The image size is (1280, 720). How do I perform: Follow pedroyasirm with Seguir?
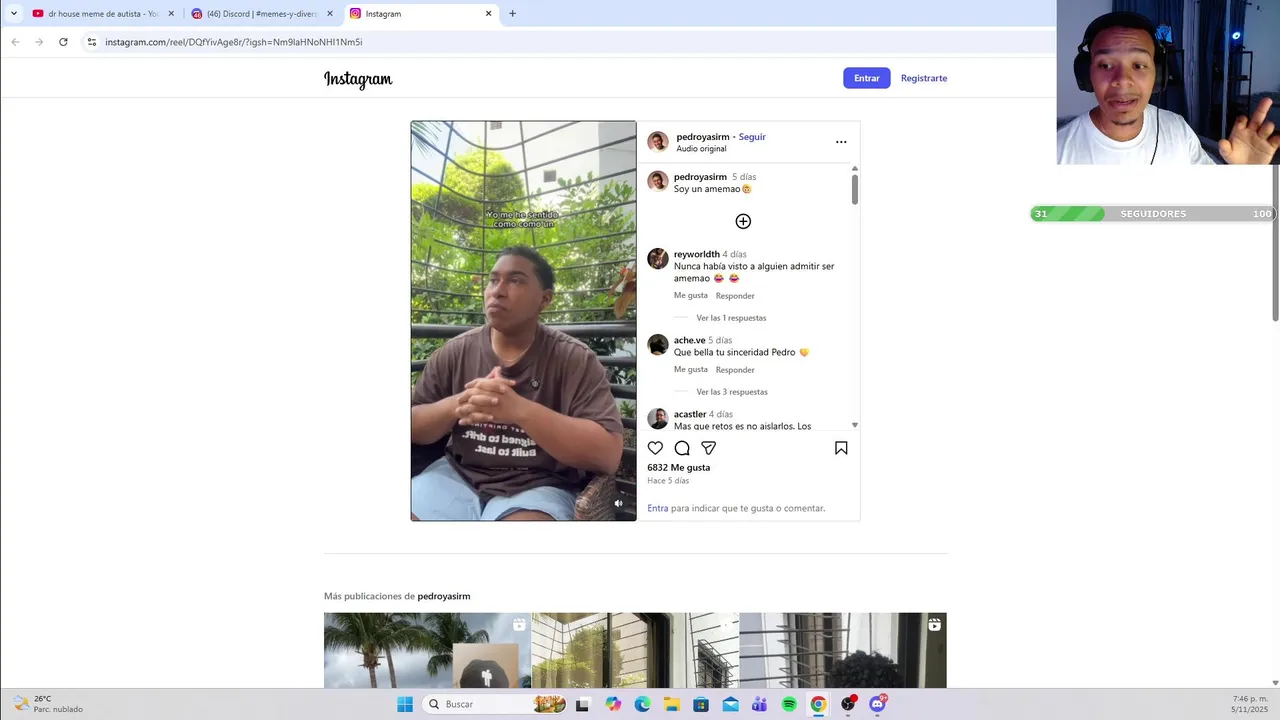click(x=752, y=137)
